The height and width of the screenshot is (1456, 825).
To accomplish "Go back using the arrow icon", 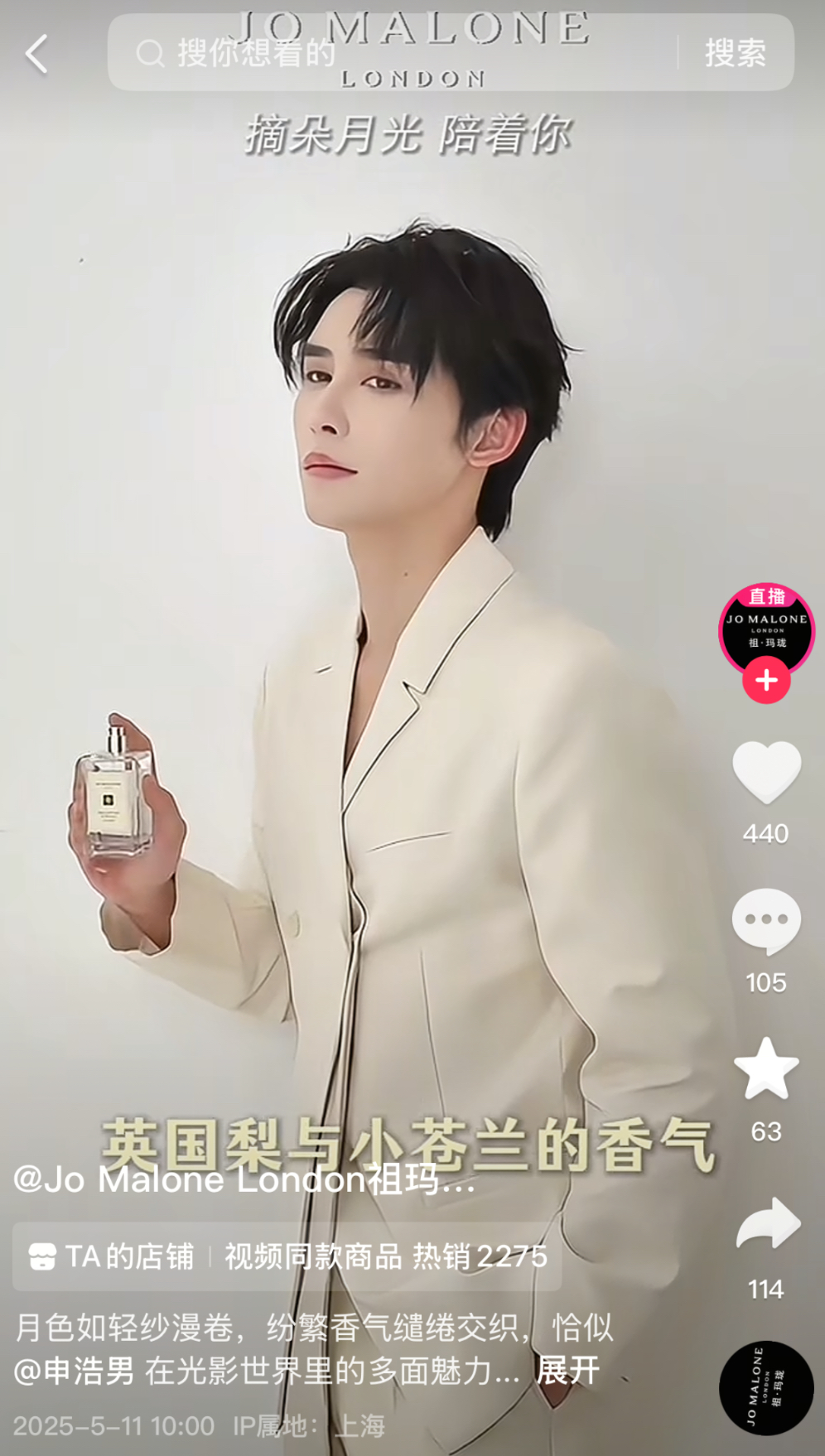I will tap(36, 55).
